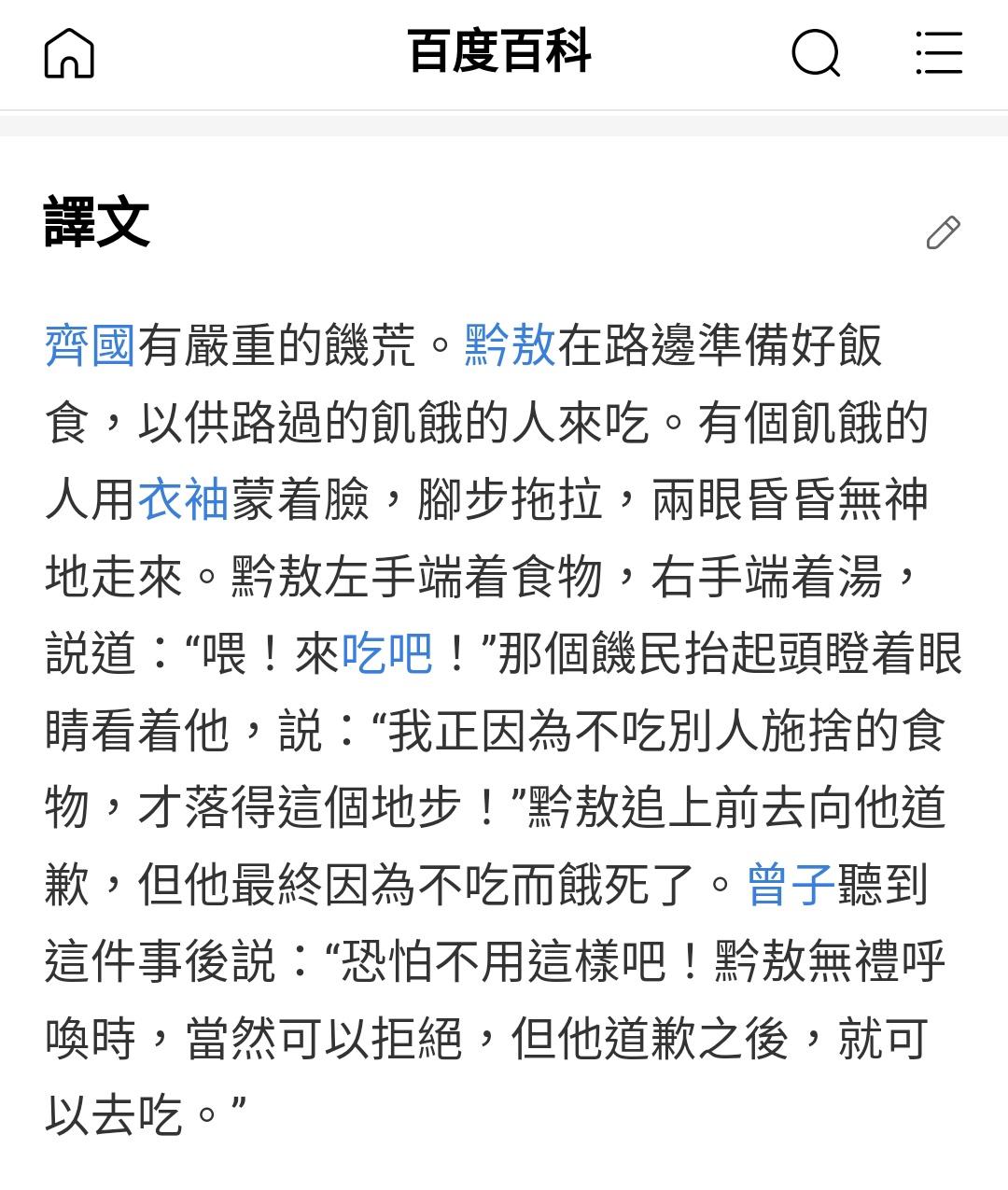1008x1190 pixels.
Task: Follow the 衣袖 link
Action: point(184,499)
